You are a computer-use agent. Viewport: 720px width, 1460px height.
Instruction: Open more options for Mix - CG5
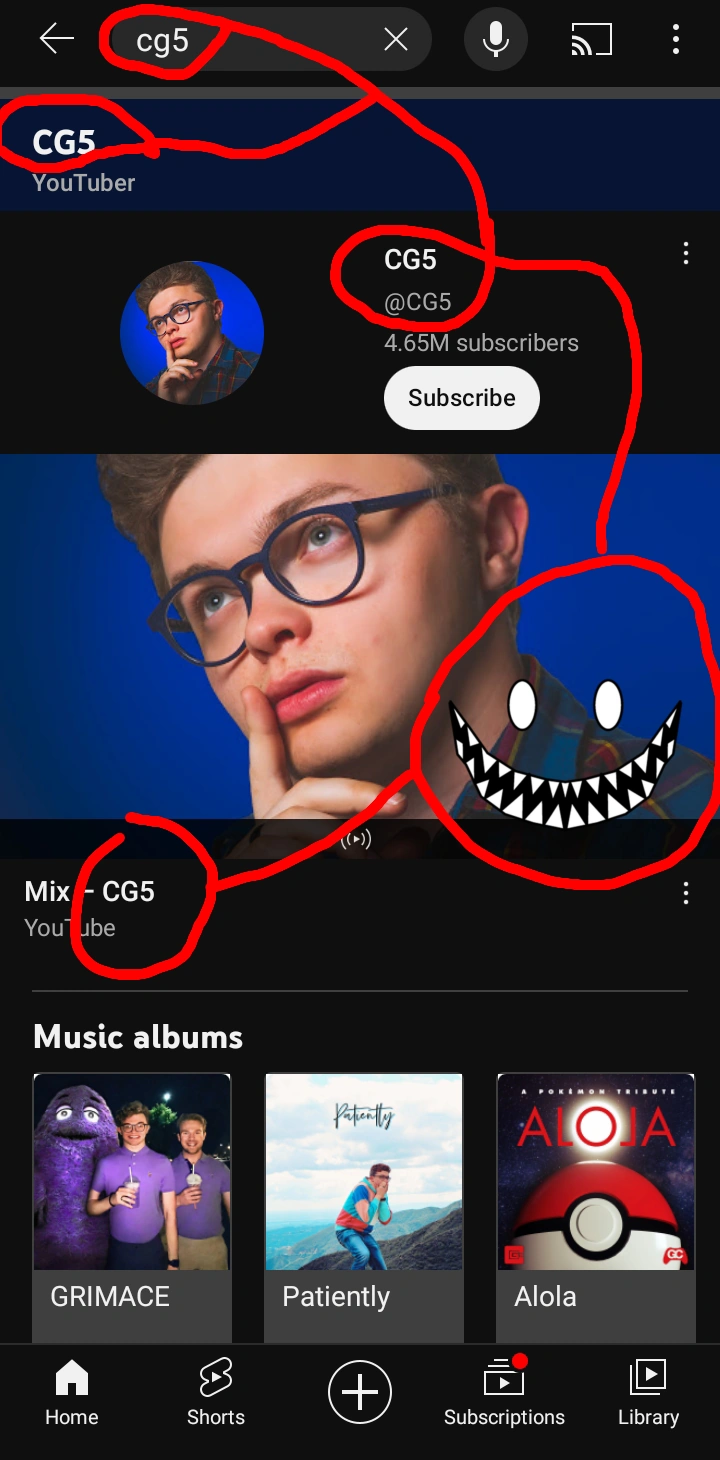[x=685, y=893]
